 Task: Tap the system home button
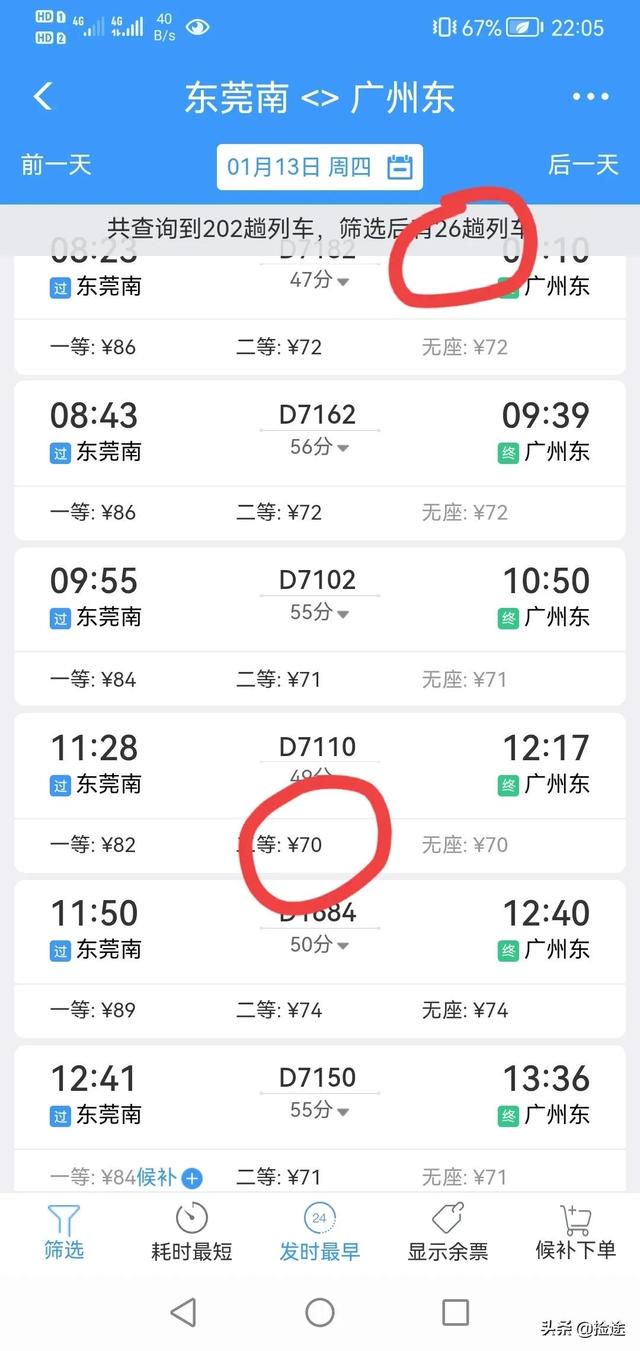tap(320, 1312)
